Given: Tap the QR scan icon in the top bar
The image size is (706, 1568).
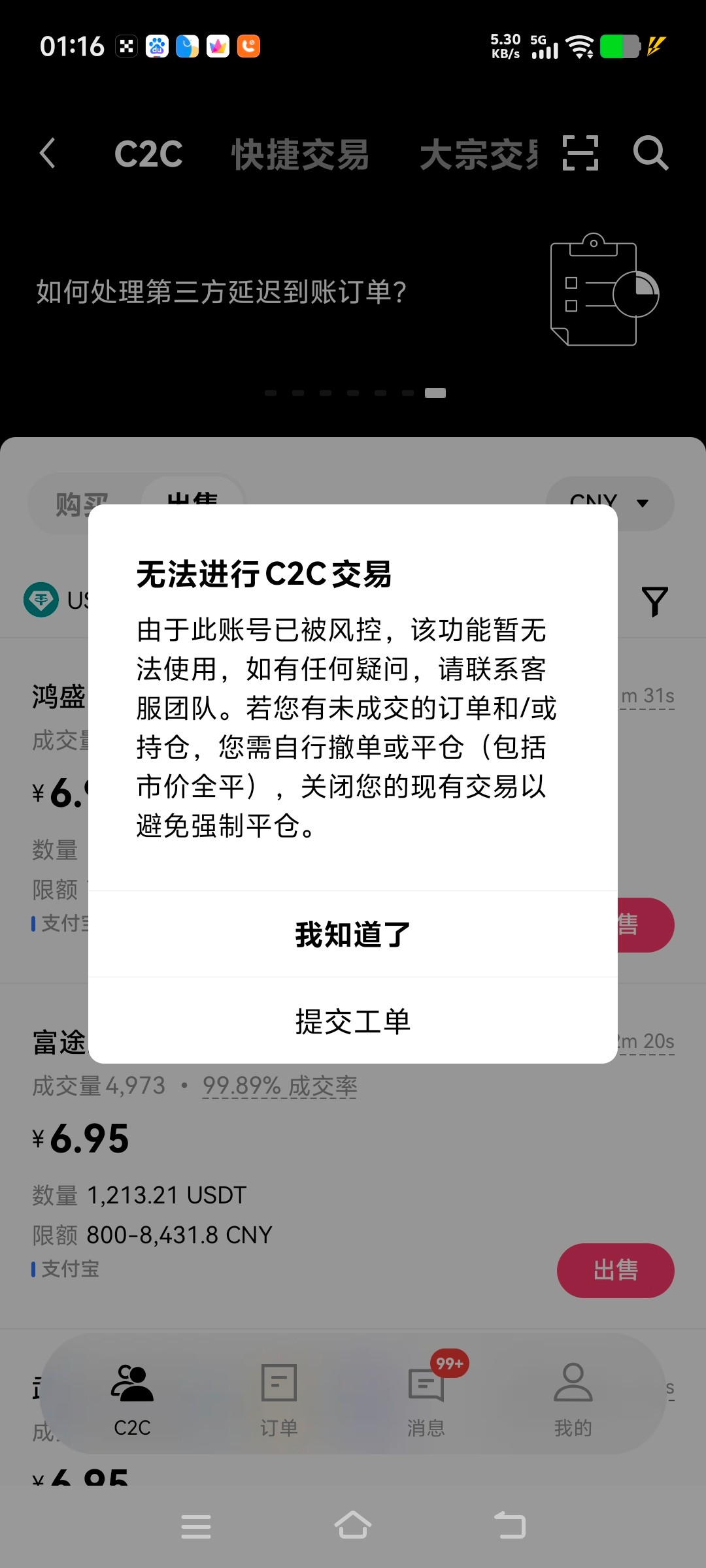Looking at the screenshot, I should (581, 152).
